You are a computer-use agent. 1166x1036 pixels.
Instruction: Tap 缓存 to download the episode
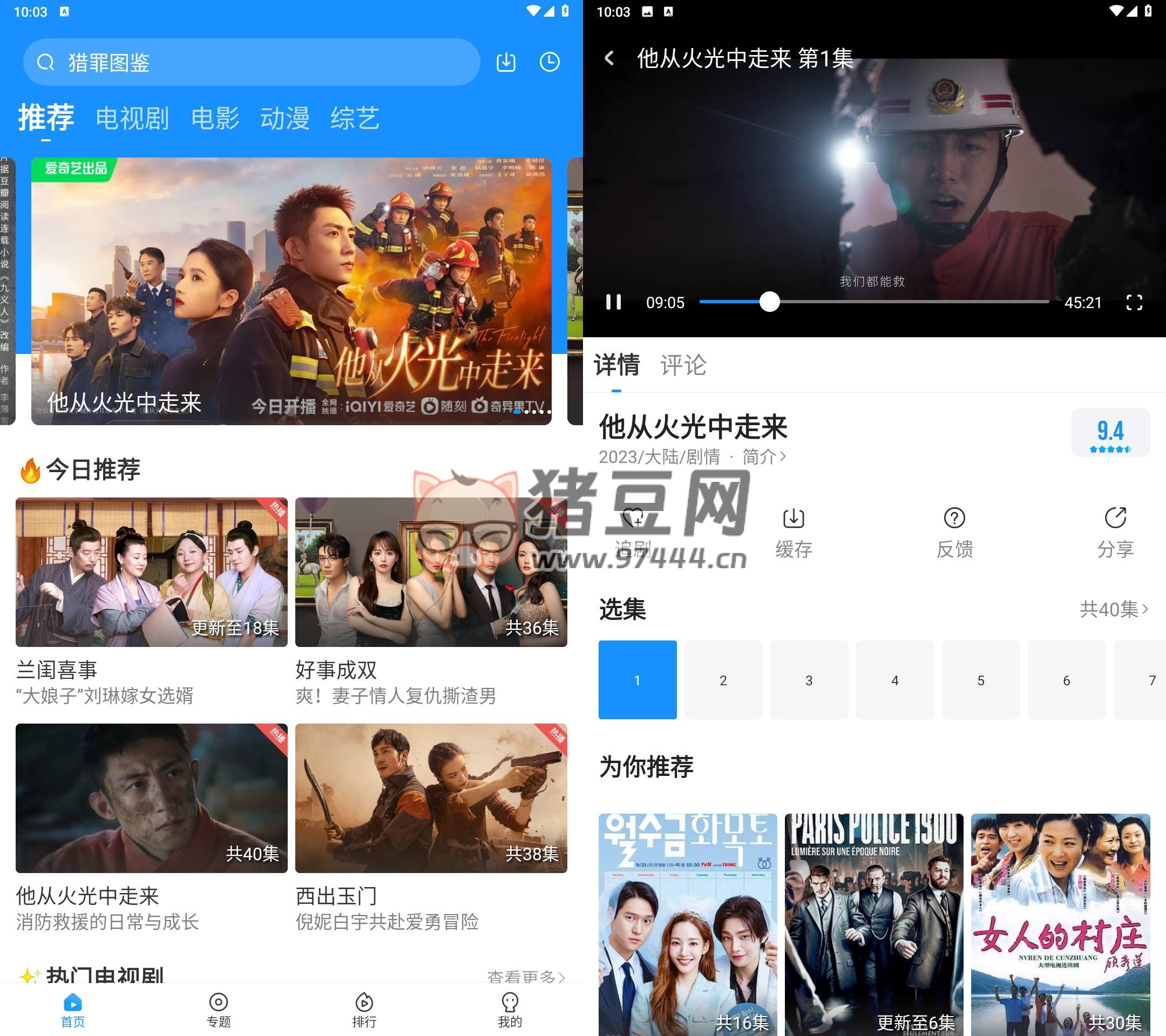click(794, 533)
